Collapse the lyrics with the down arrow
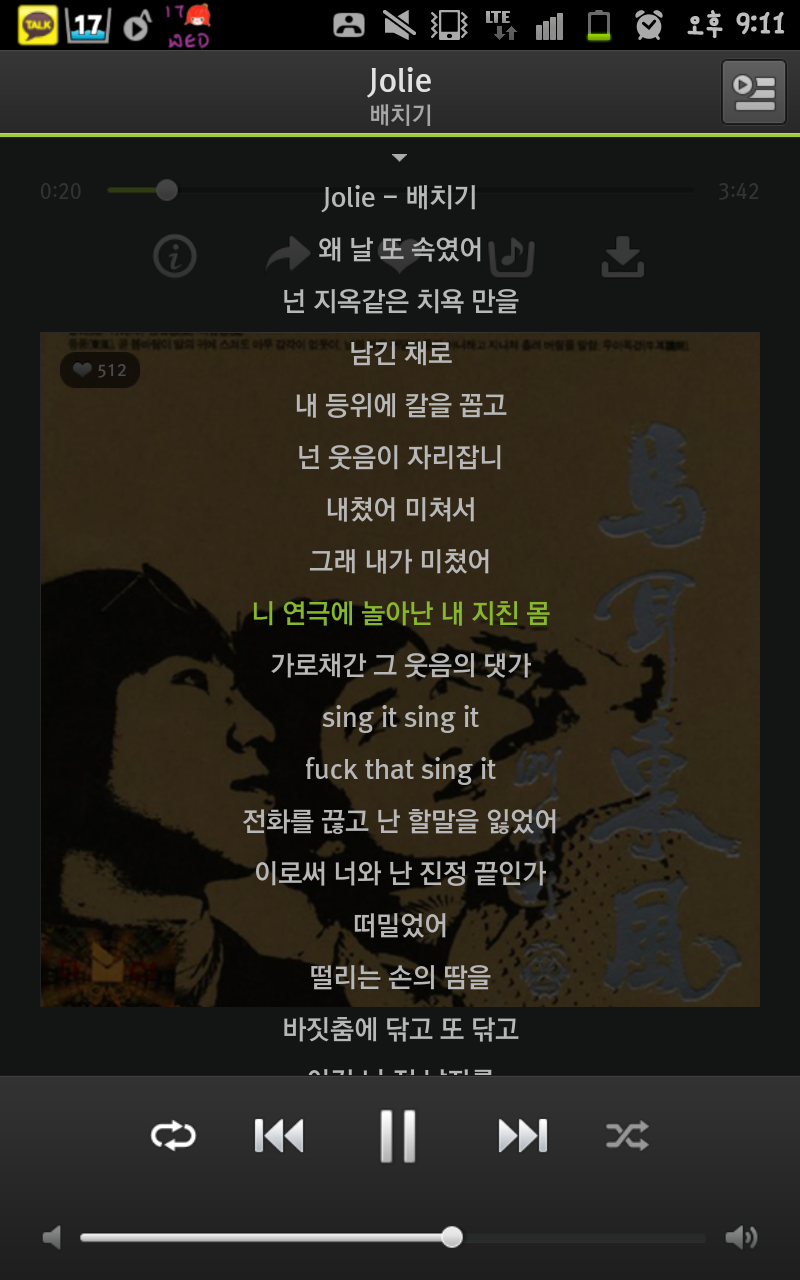The image size is (800, 1280). 399,158
